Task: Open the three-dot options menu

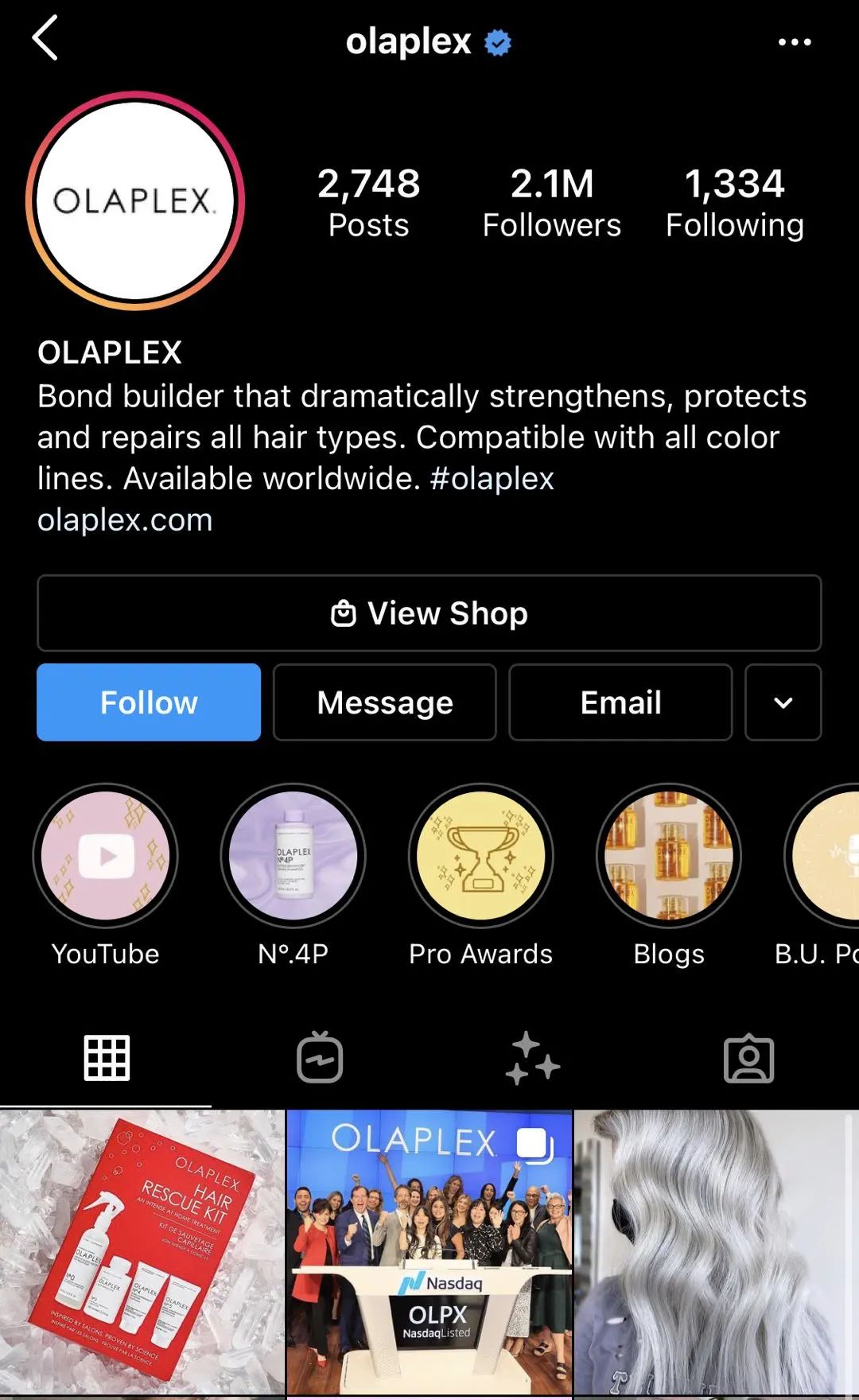Action: pos(795,42)
